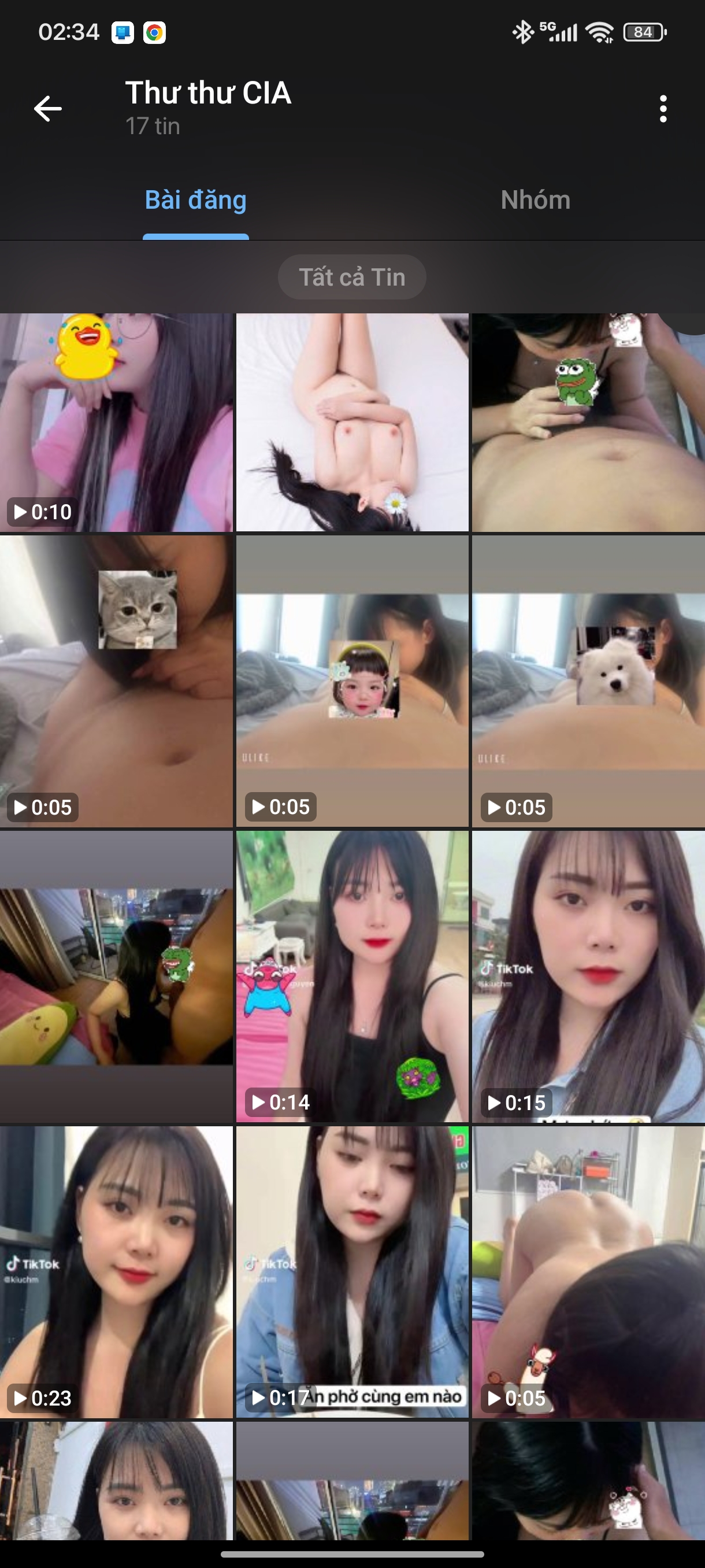
Task: Open the 0:10 video tile
Action: [116, 423]
